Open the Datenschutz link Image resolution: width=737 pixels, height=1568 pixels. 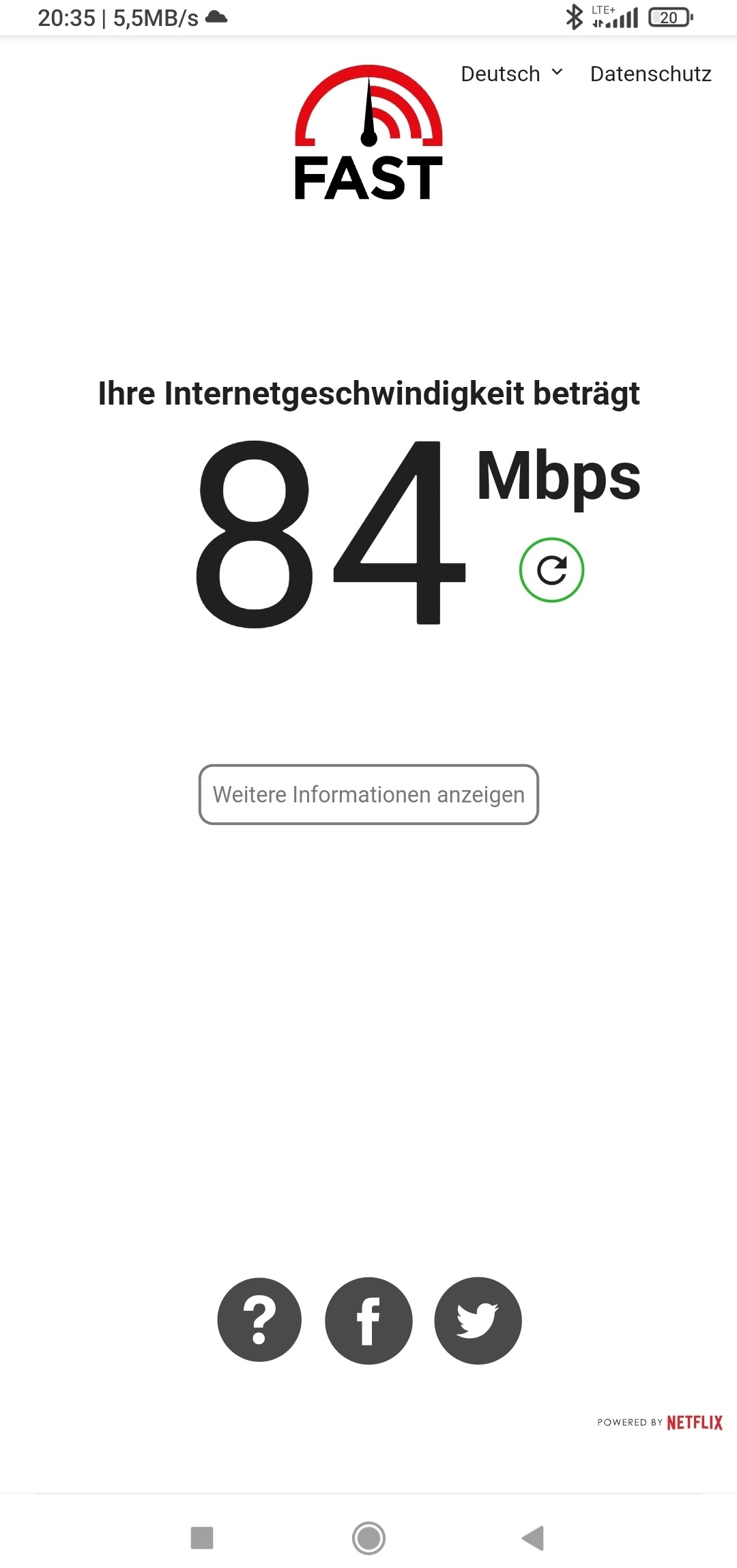[650, 74]
